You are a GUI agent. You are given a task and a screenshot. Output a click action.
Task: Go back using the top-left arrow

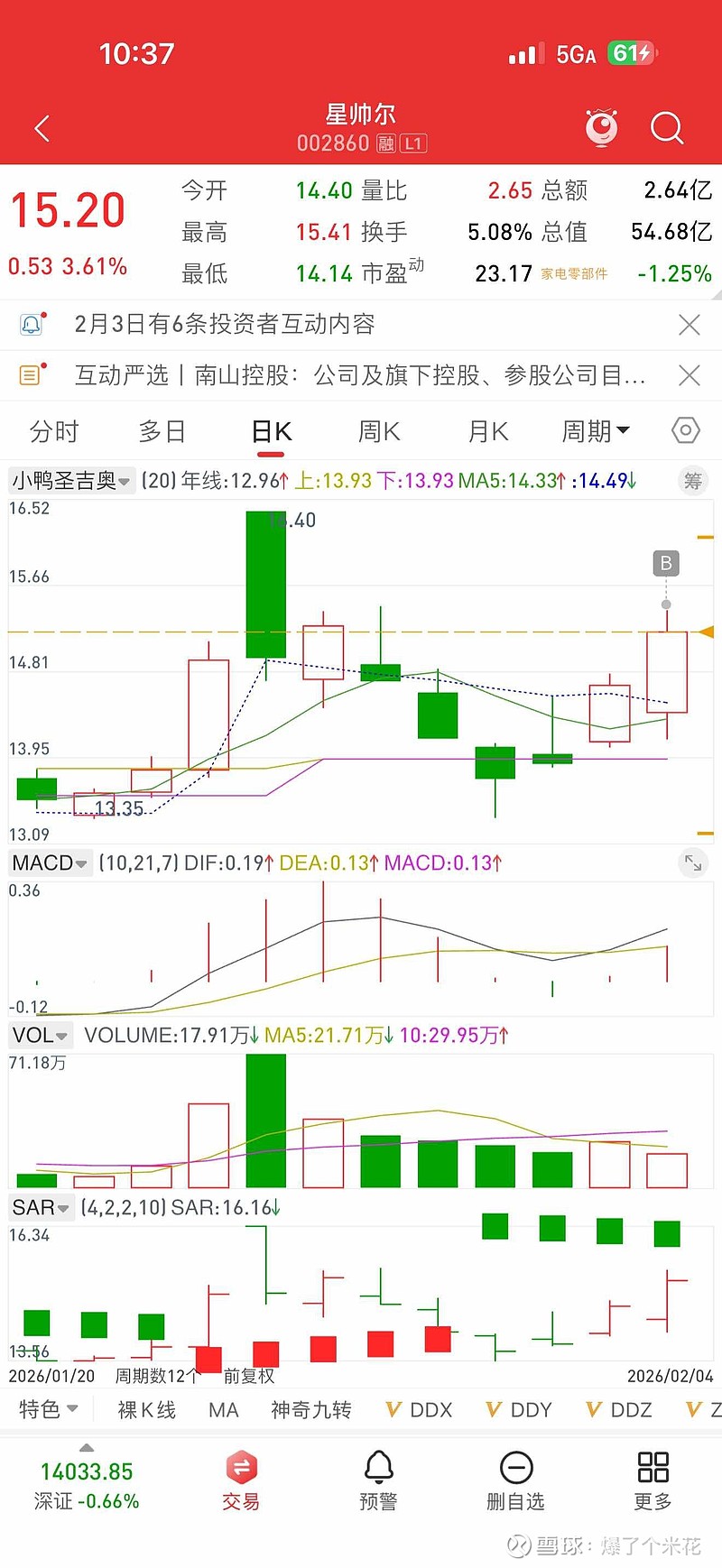tap(42, 129)
